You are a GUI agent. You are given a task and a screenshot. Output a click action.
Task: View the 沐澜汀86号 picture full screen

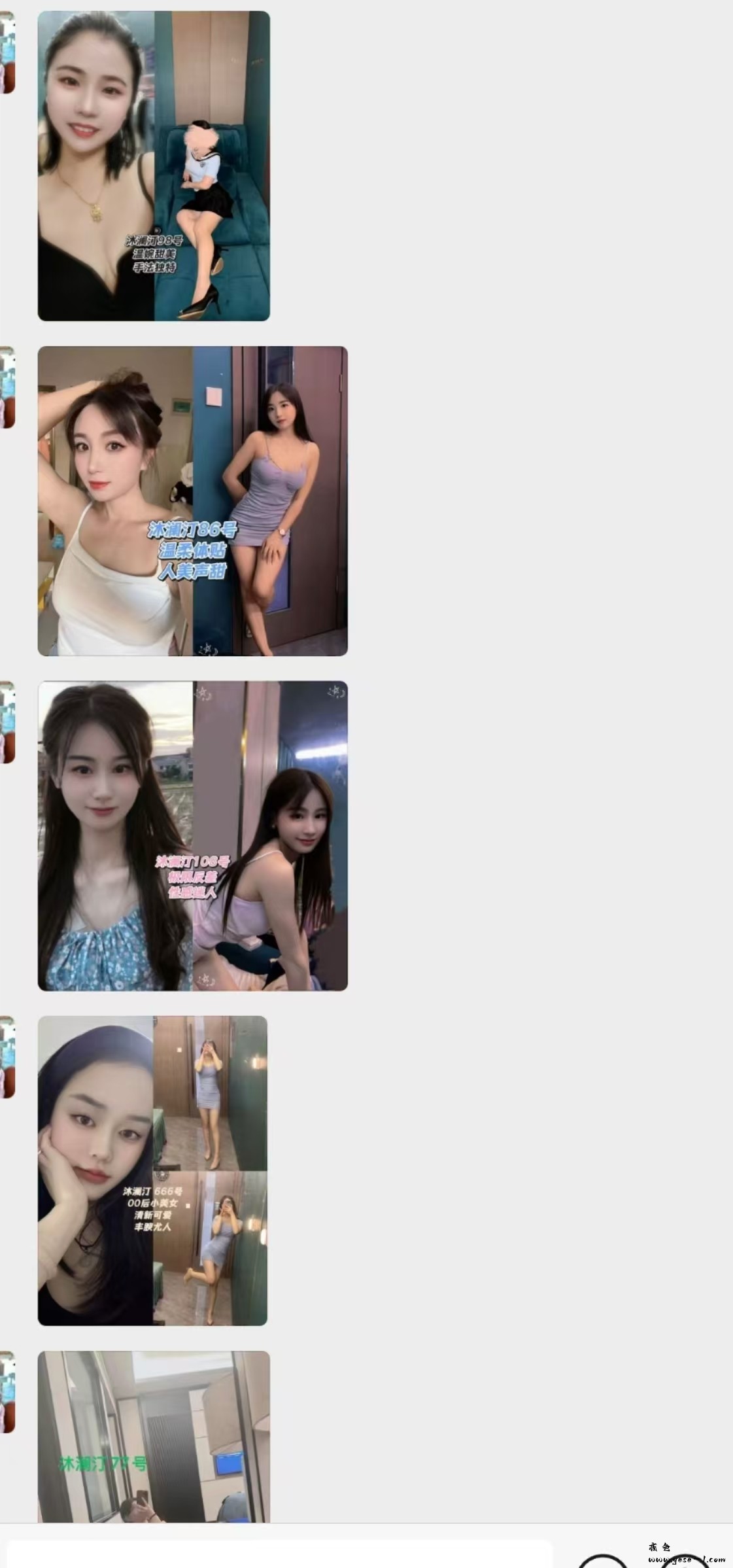[x=192, y=500]
